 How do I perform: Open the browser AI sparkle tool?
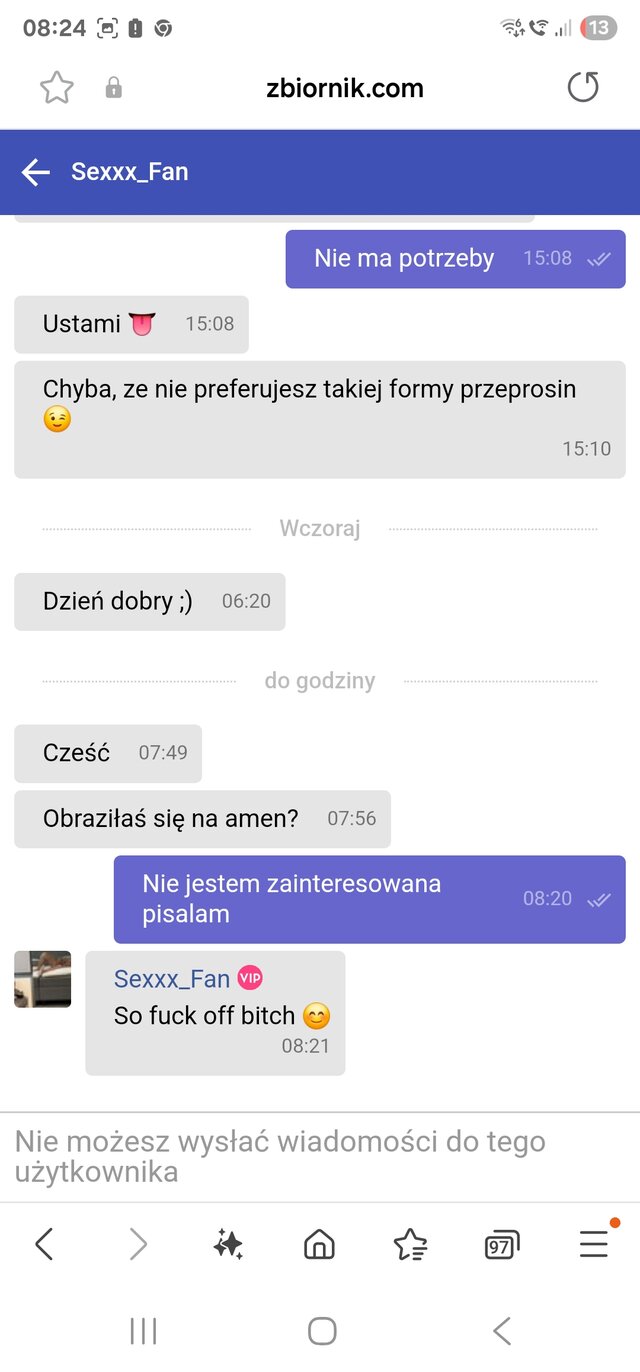(x=229, y=1244)
